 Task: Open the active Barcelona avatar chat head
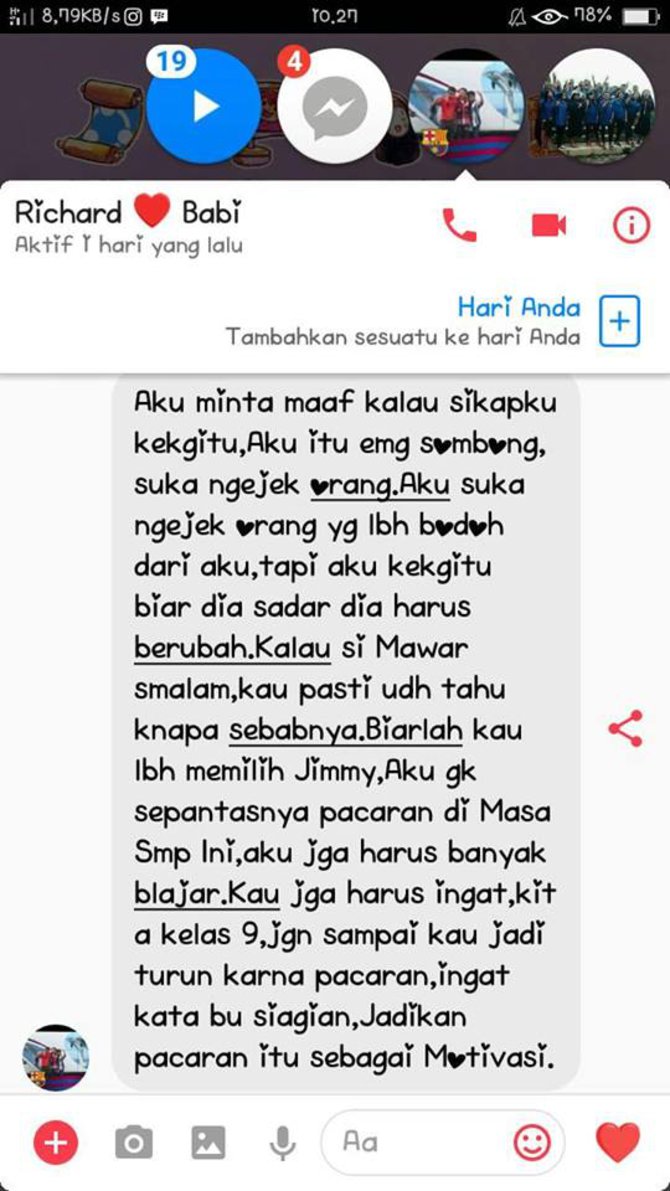point(467,108)
